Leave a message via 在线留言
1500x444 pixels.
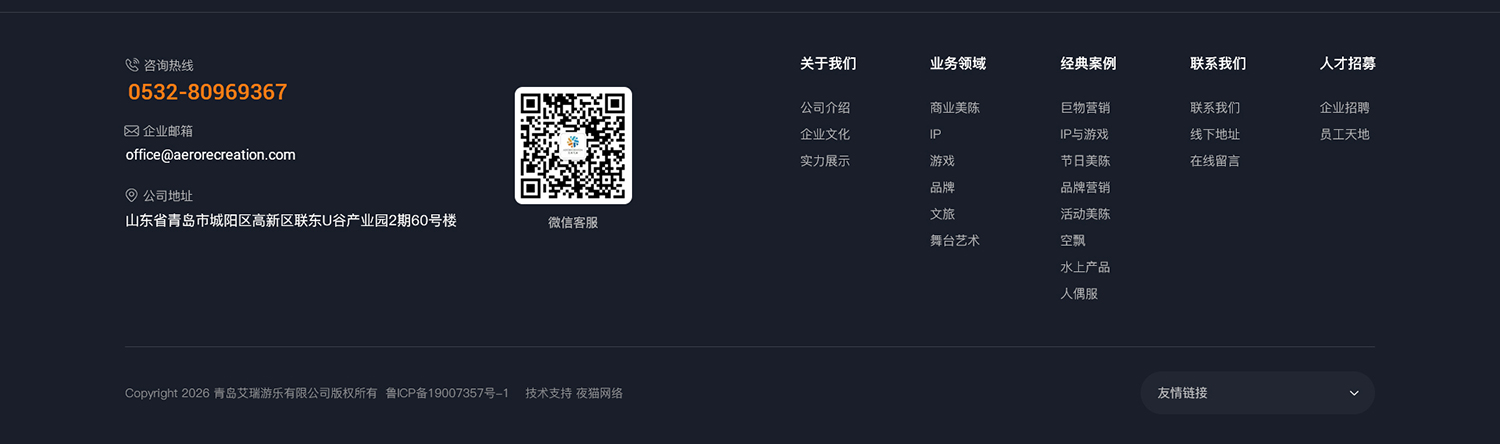pos(1215,161)
